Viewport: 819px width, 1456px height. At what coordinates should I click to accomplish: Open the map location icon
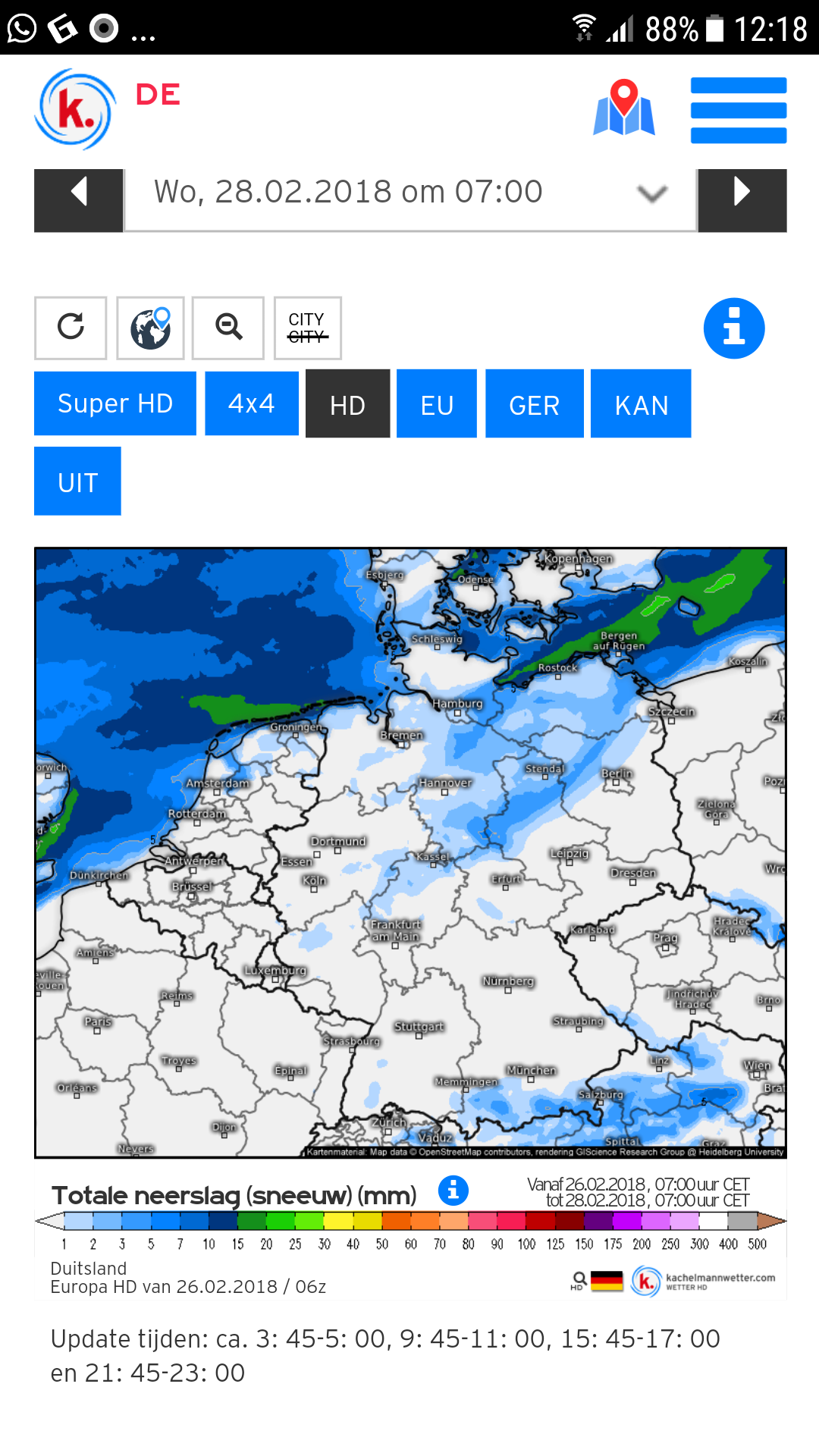[x=623, y=108]
